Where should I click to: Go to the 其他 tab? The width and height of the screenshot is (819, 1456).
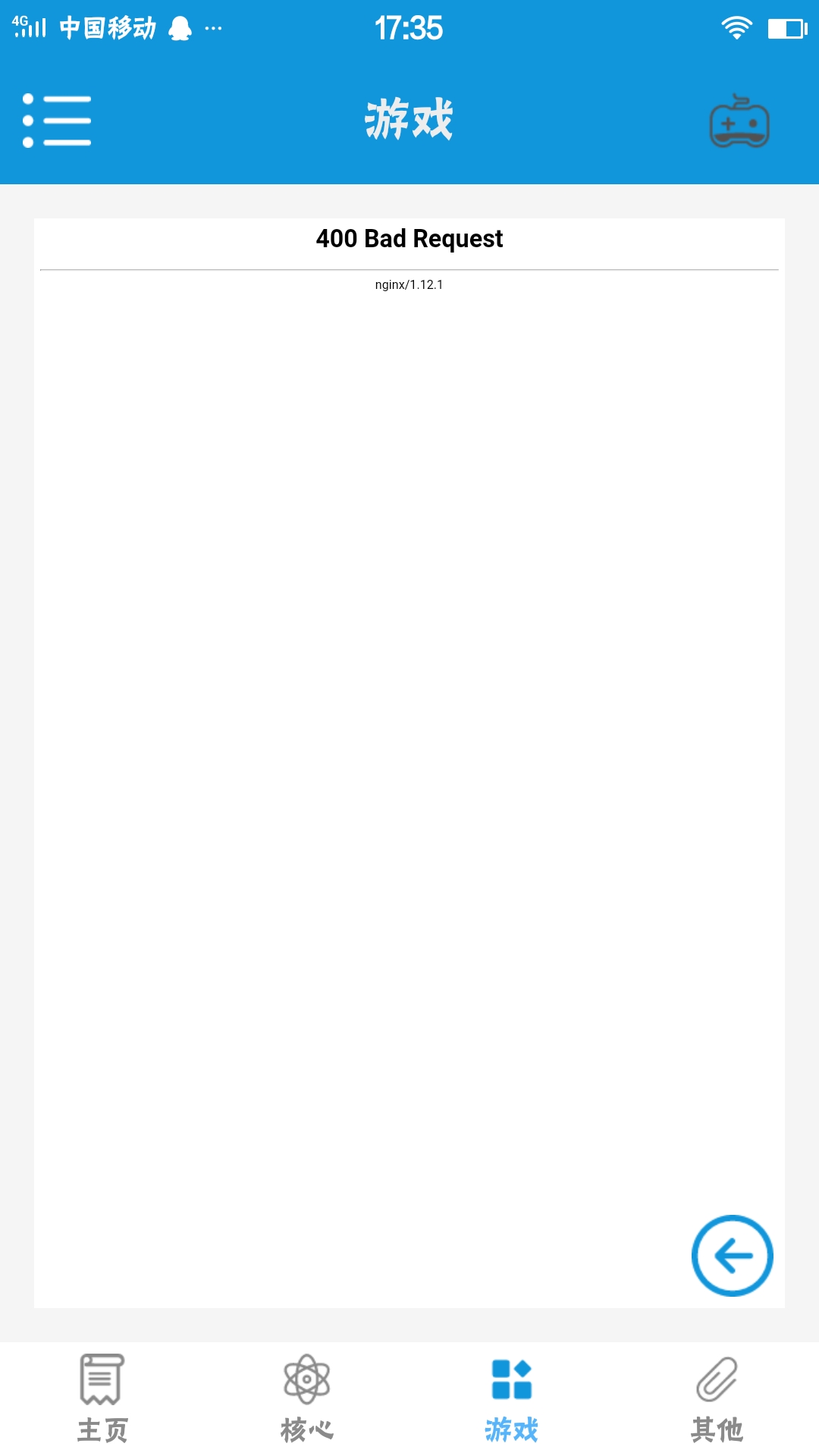pos(717,1399)
